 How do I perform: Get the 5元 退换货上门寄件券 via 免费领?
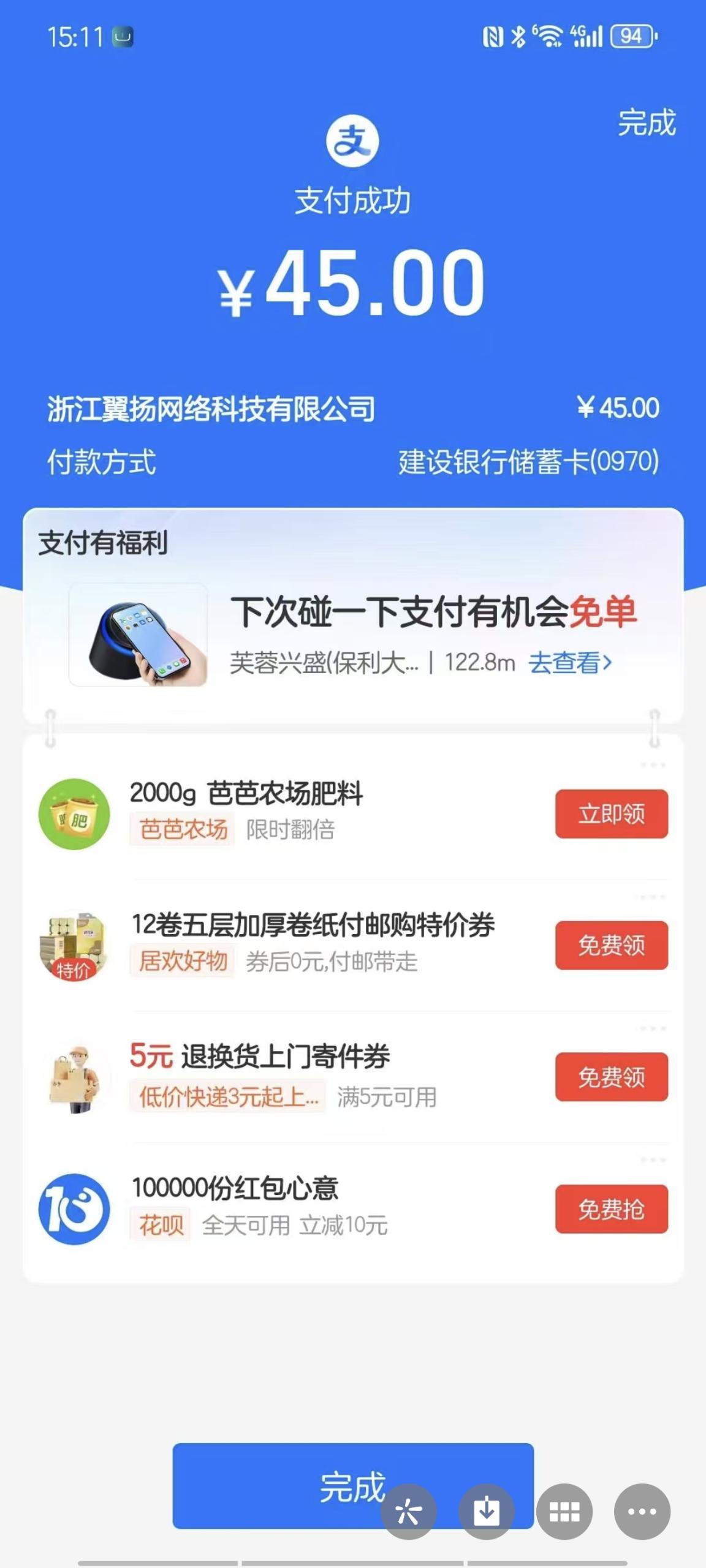pos(611,1077)
